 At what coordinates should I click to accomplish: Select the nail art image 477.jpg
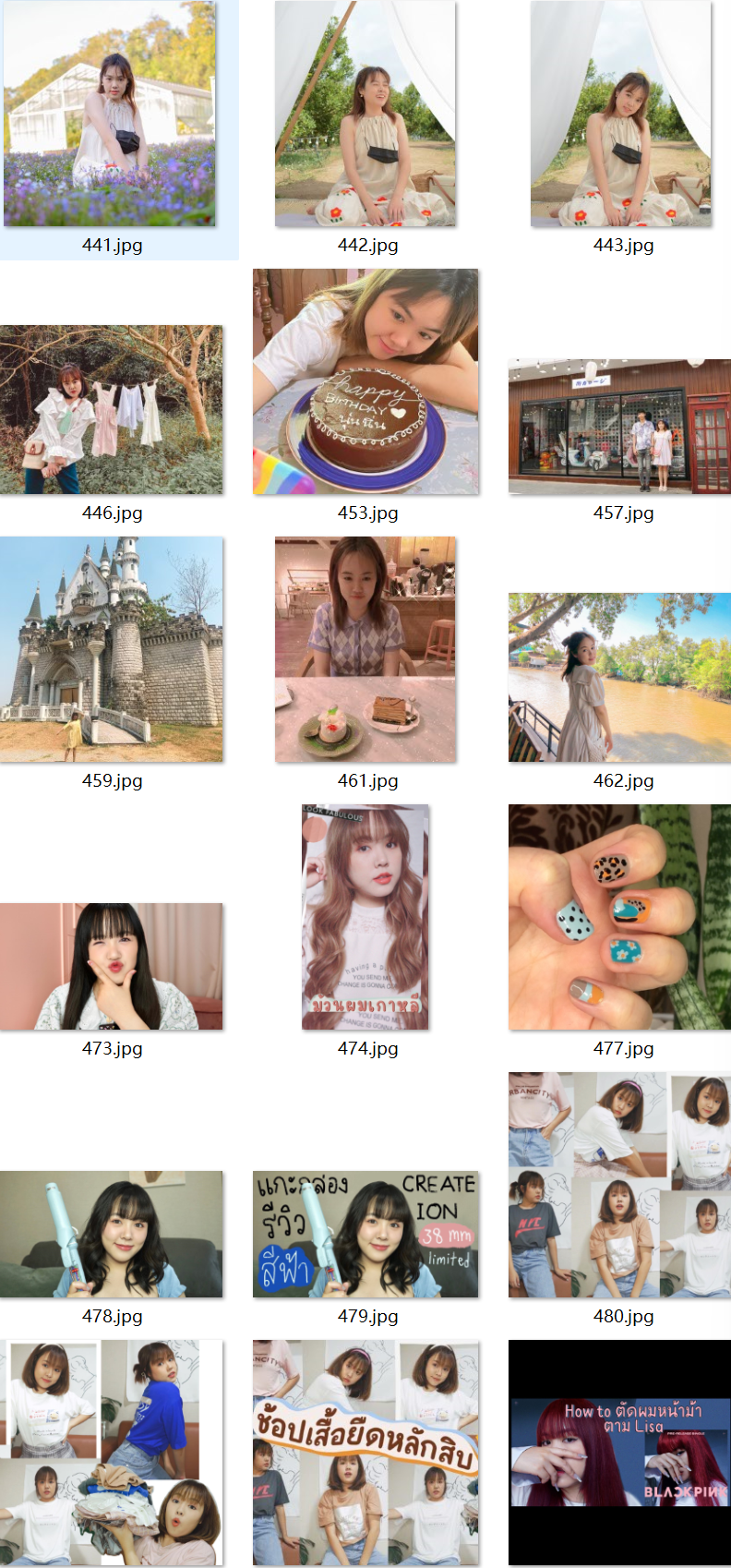click(619, 917)
